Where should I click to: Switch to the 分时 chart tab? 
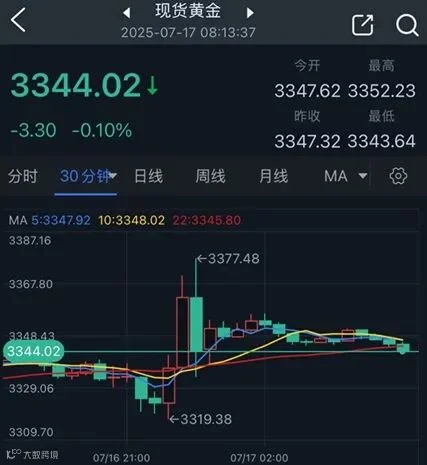coord(22,176)
